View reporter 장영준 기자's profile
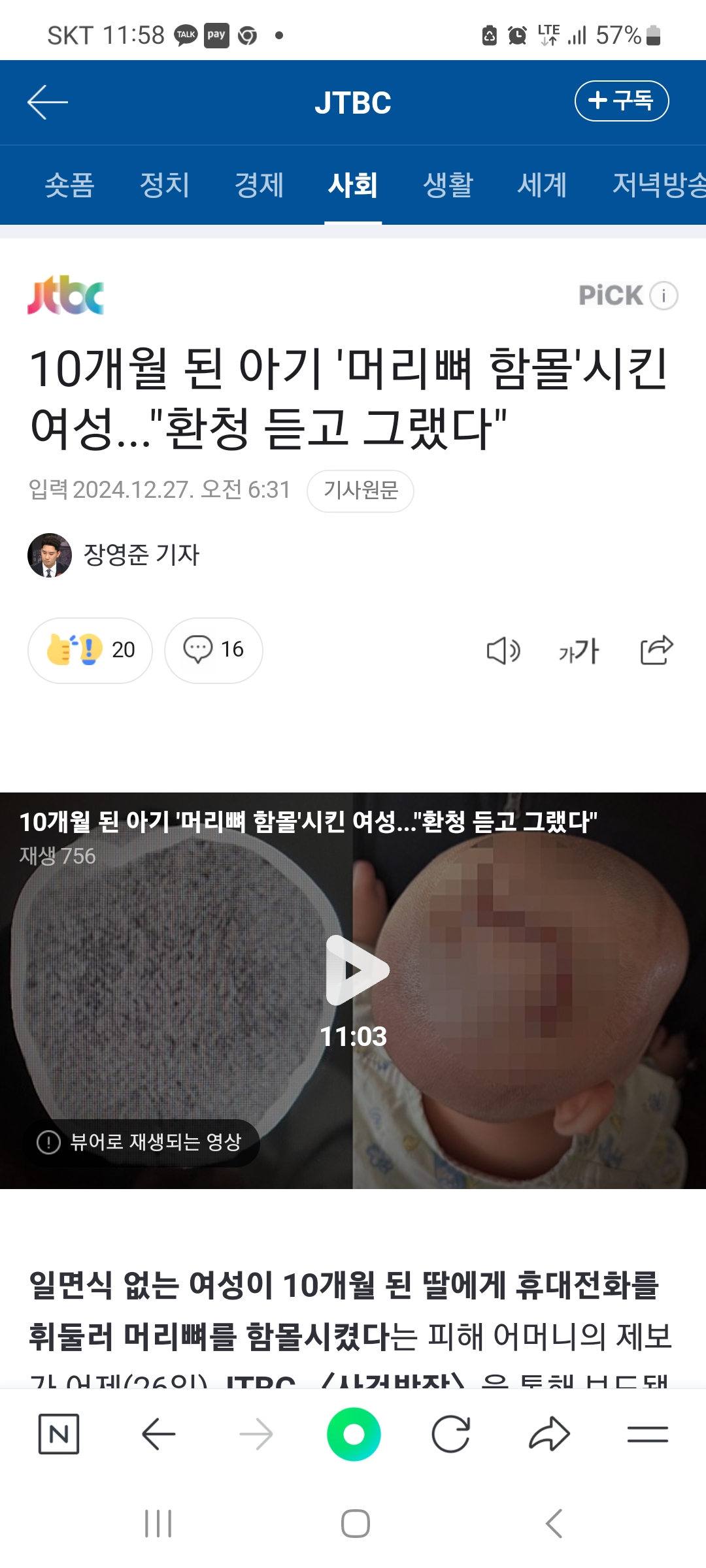Image resolution: width=706 pixels, height=1568 pixels. click(114, 555)
